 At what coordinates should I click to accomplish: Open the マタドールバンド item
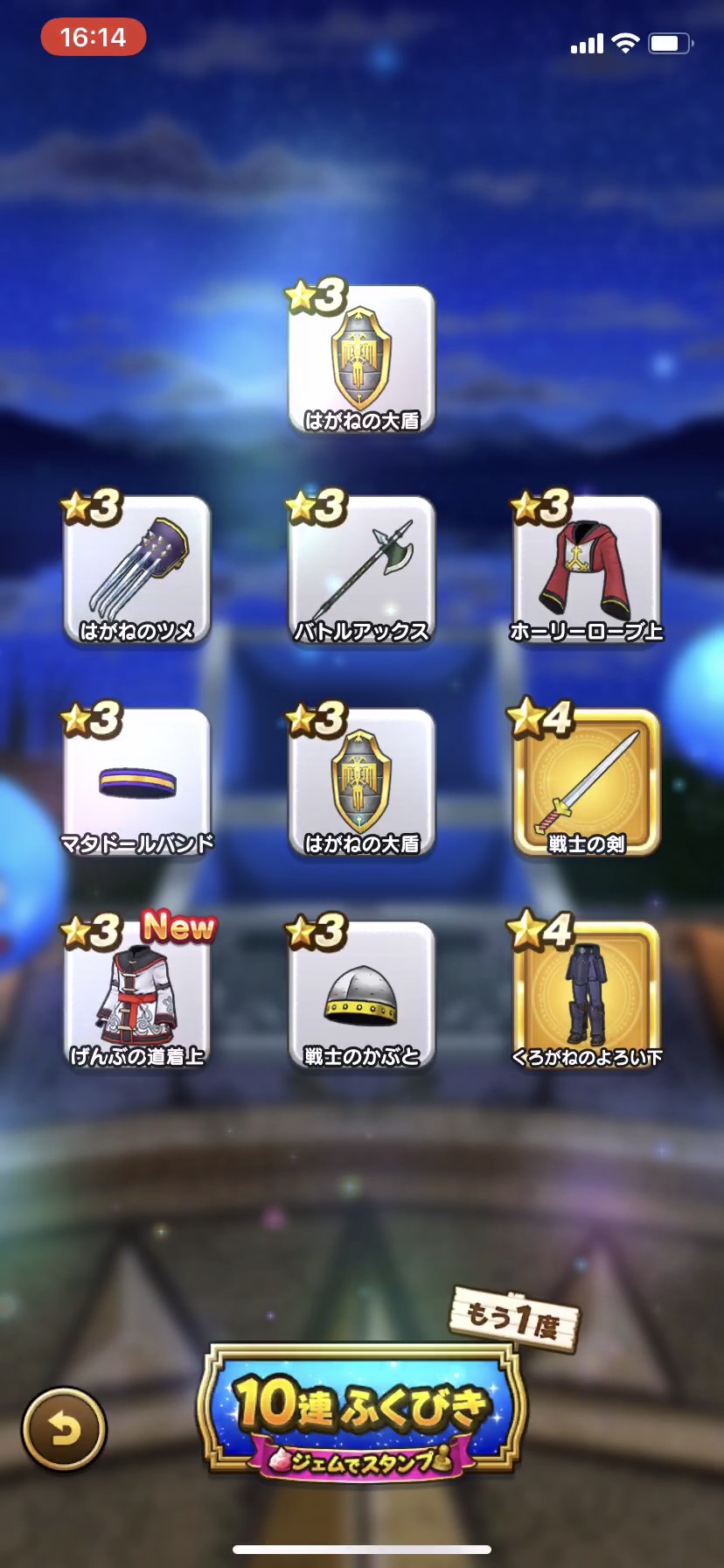(x=137, y=782)
